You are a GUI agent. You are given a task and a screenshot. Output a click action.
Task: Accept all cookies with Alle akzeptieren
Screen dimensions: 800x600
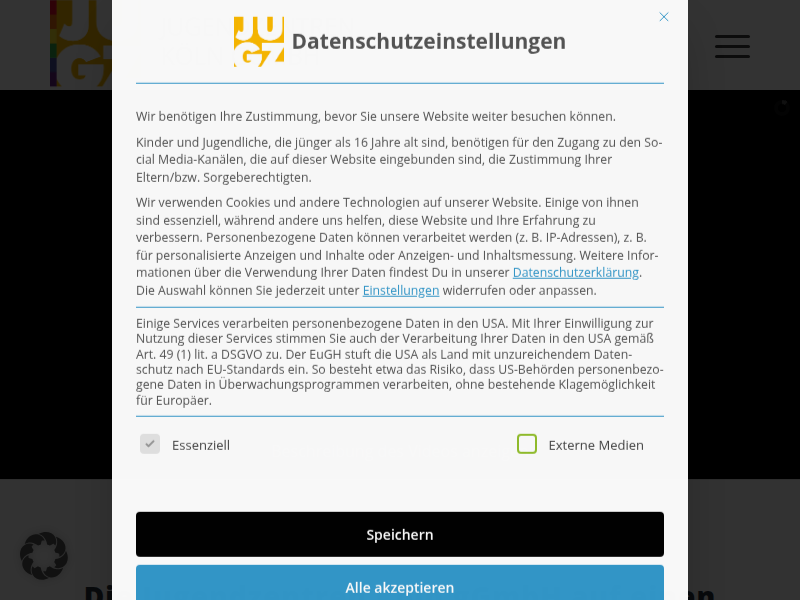400,585
